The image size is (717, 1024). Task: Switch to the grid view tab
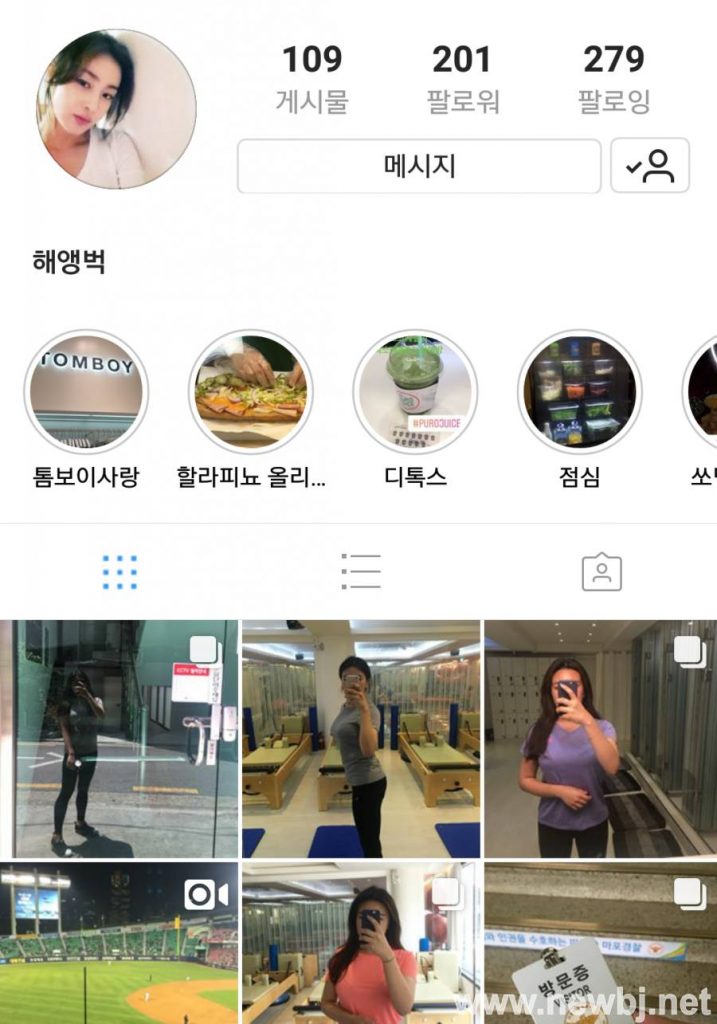tap(120, 572)
